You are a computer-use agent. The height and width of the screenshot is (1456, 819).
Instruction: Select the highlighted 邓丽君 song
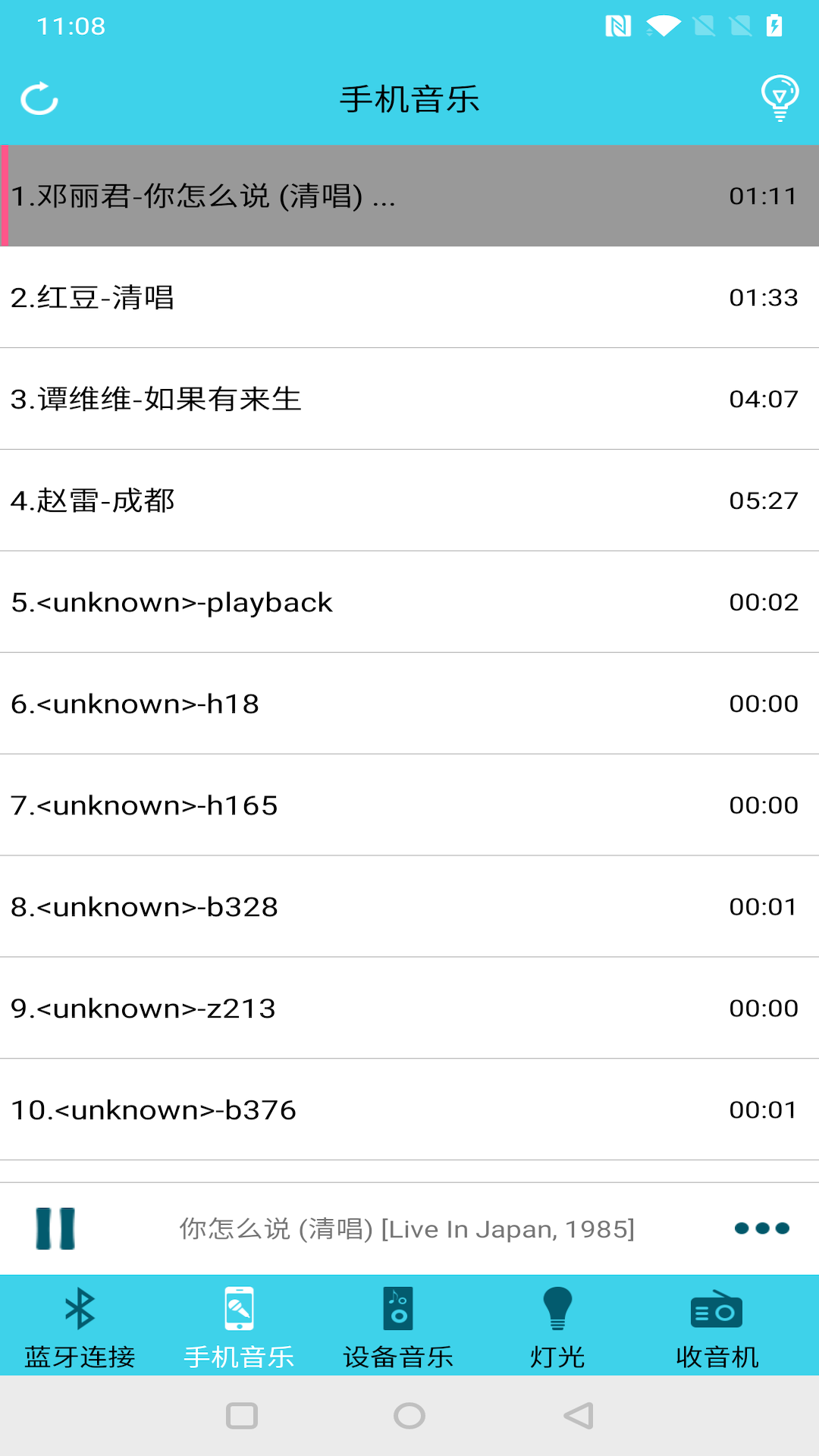pyautogui.click(x=409, y=196)
